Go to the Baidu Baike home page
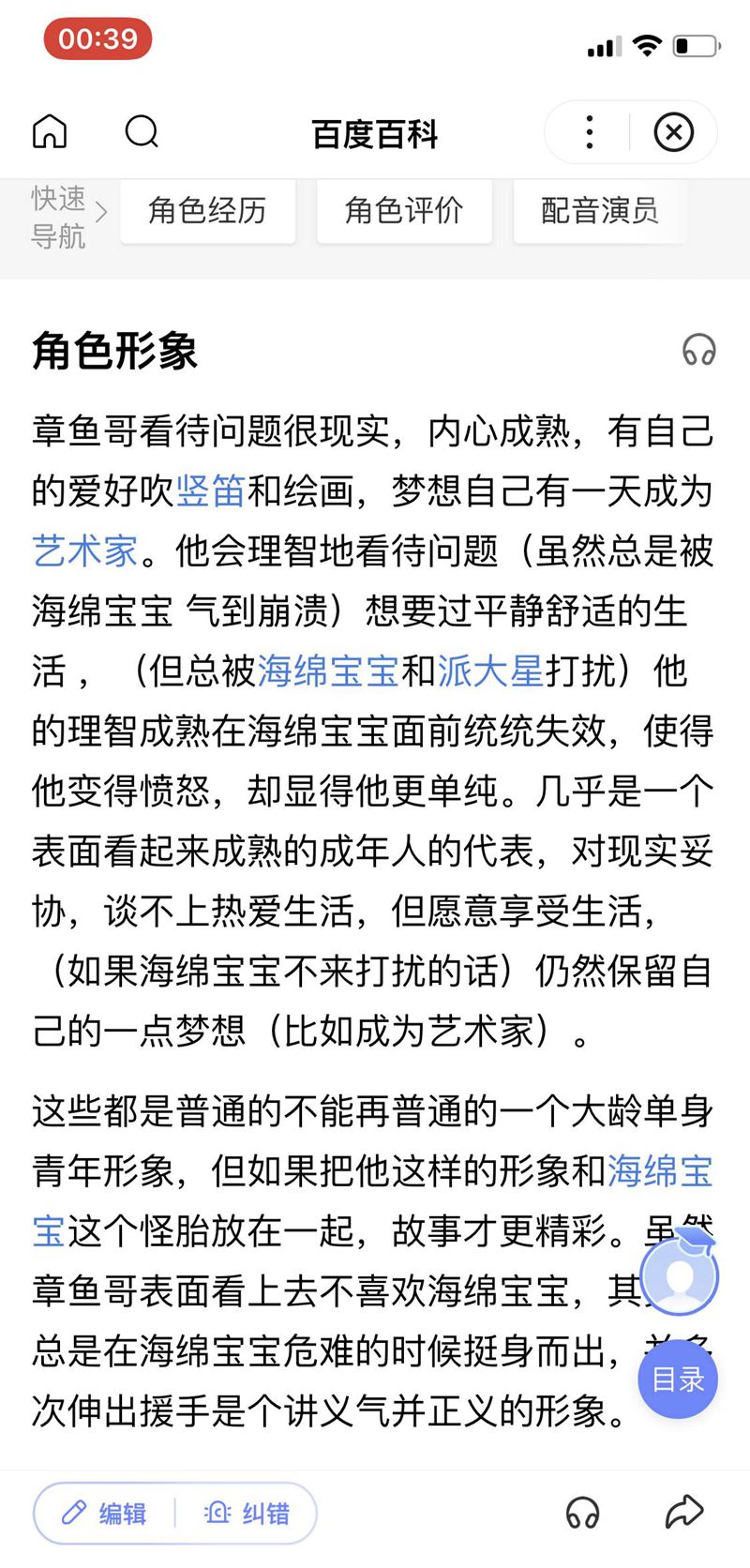750x1568 pixels. click(x=50, y=132)
